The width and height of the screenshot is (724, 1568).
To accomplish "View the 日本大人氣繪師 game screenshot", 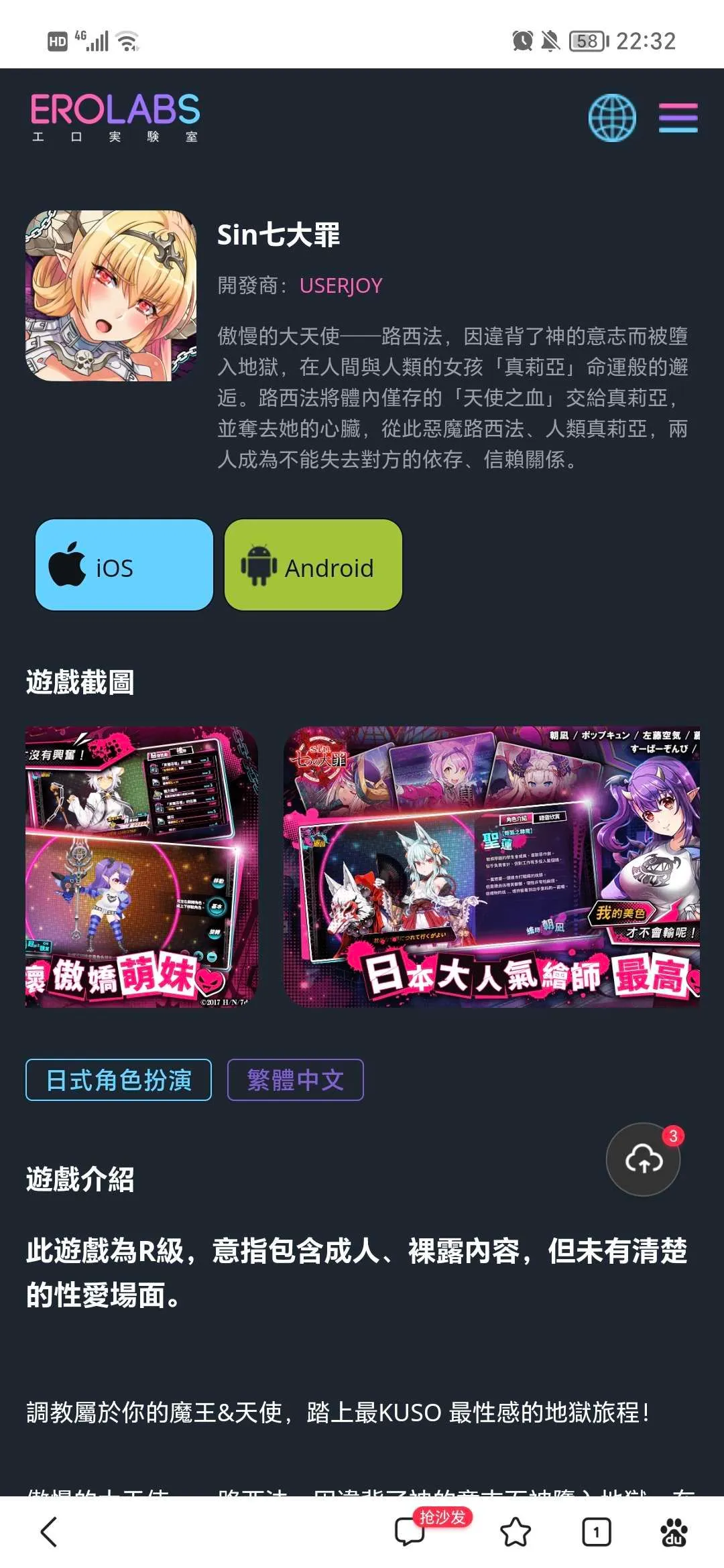I will pyautogui.click(x=491, y=866).
